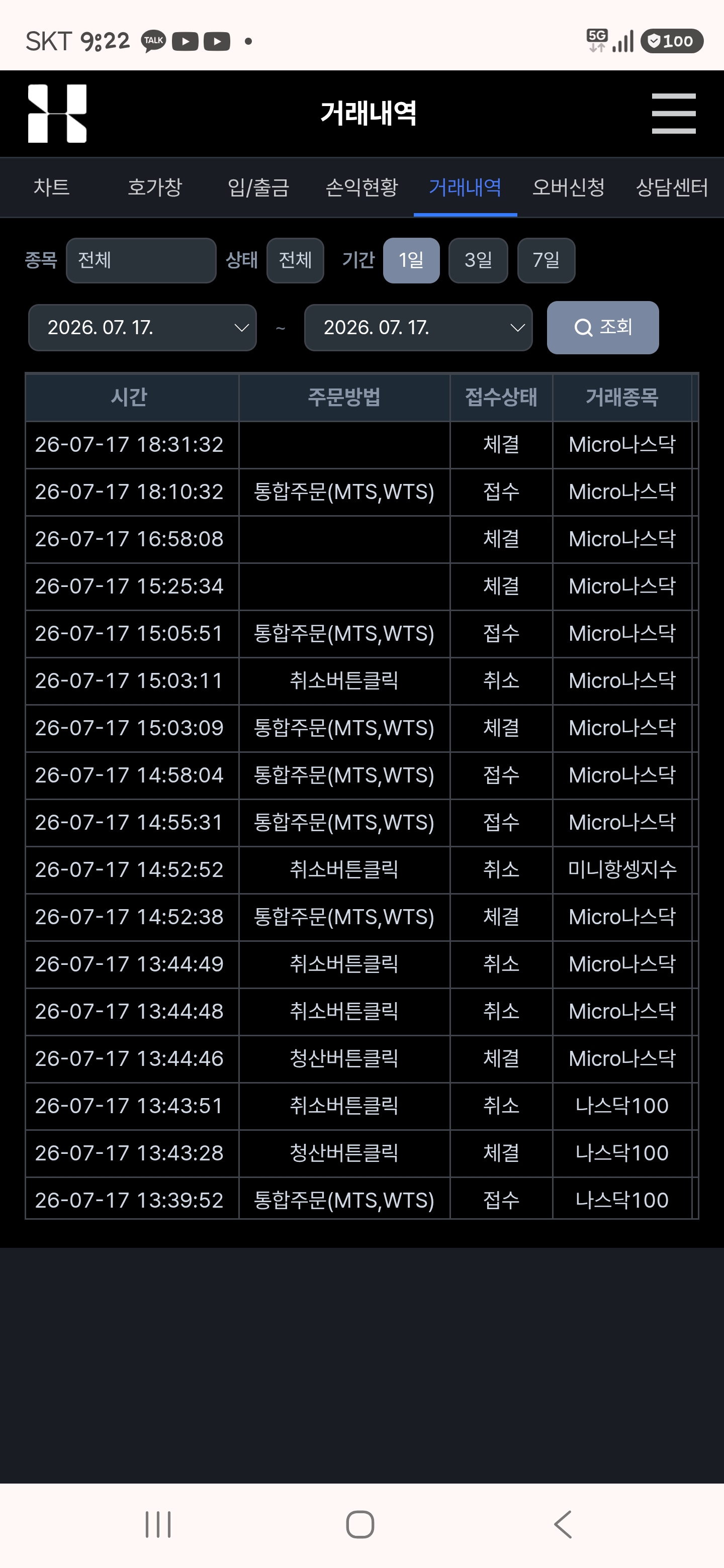Open the 오버신청 tab
The width and height of the screenshot is (724, 1568).
tap(569, 187)
